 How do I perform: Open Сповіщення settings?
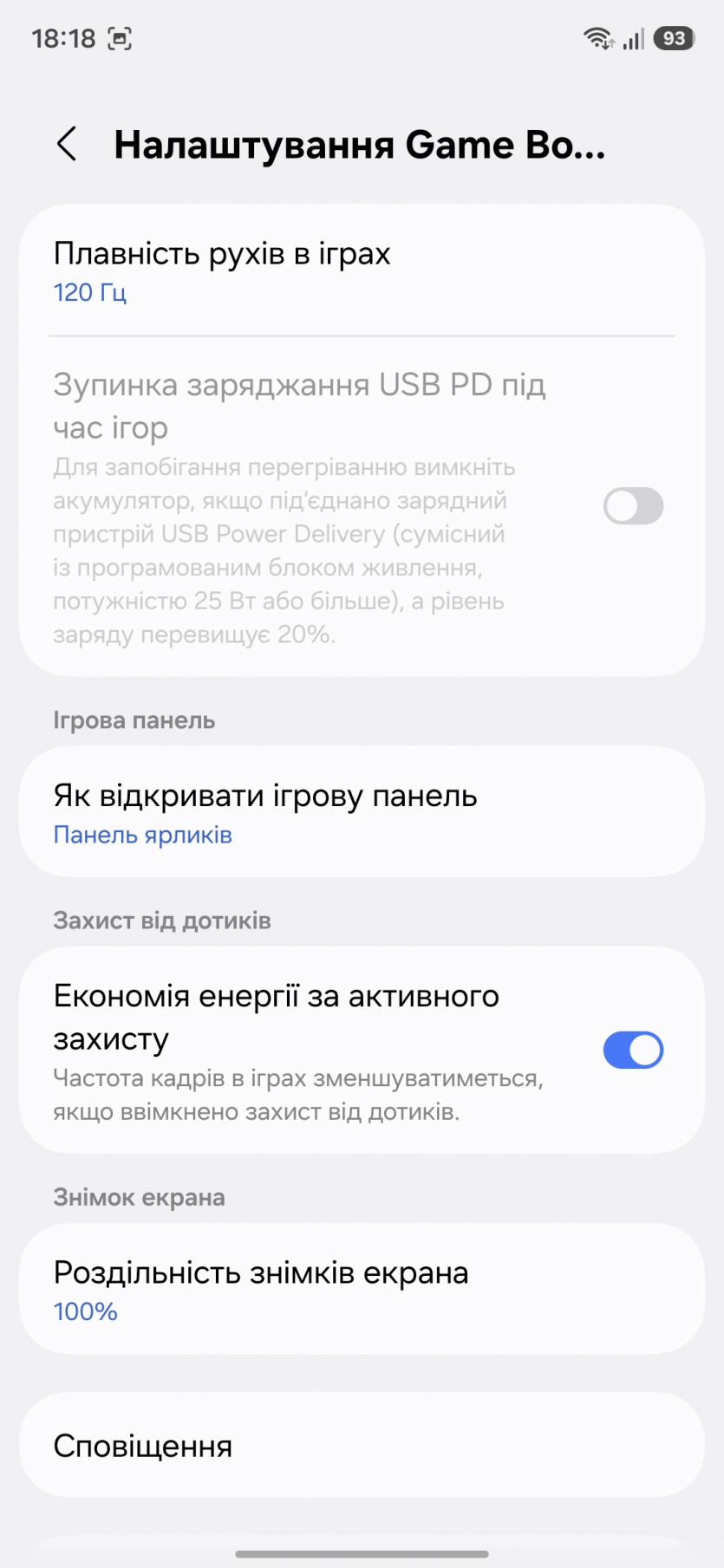[361, 1446]
